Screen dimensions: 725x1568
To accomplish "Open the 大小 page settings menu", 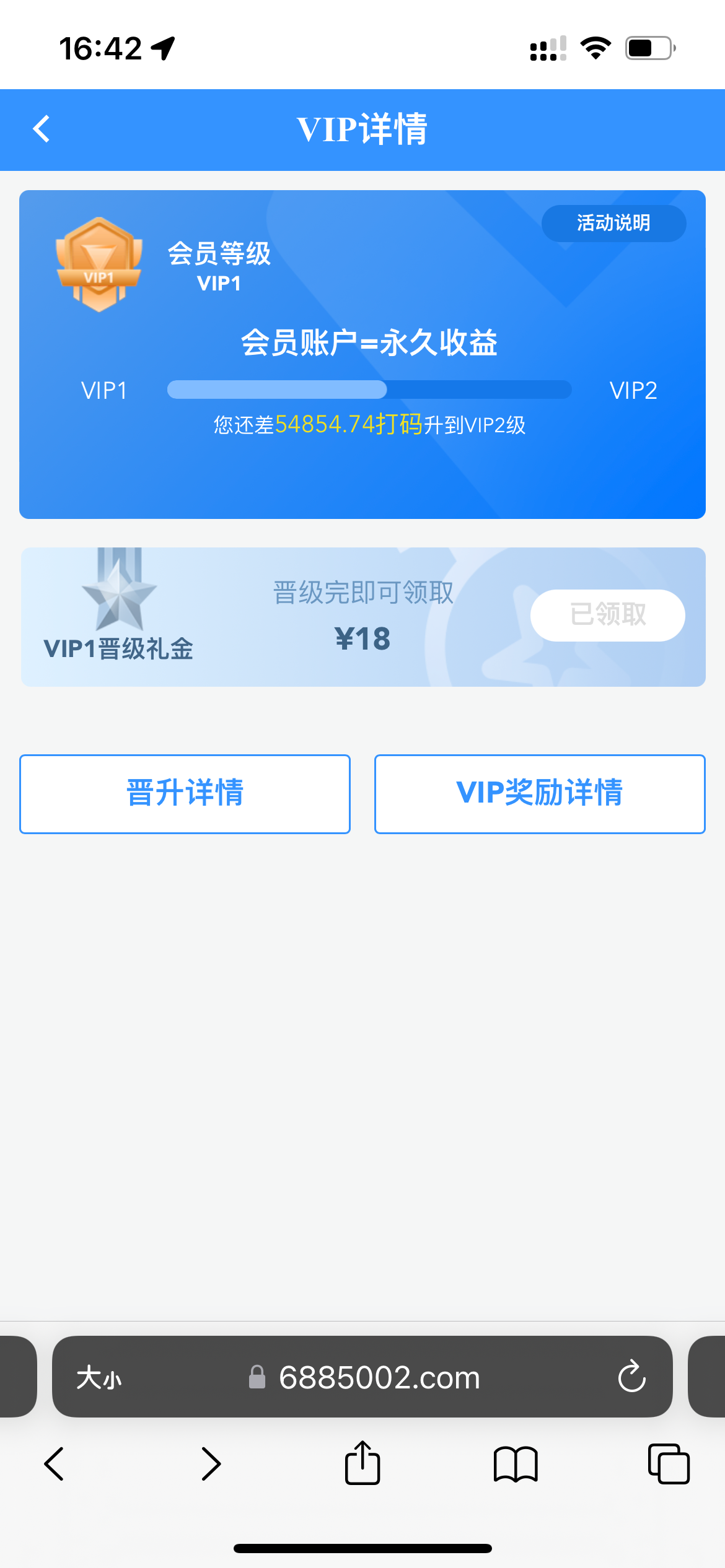I will [99, 1378].
